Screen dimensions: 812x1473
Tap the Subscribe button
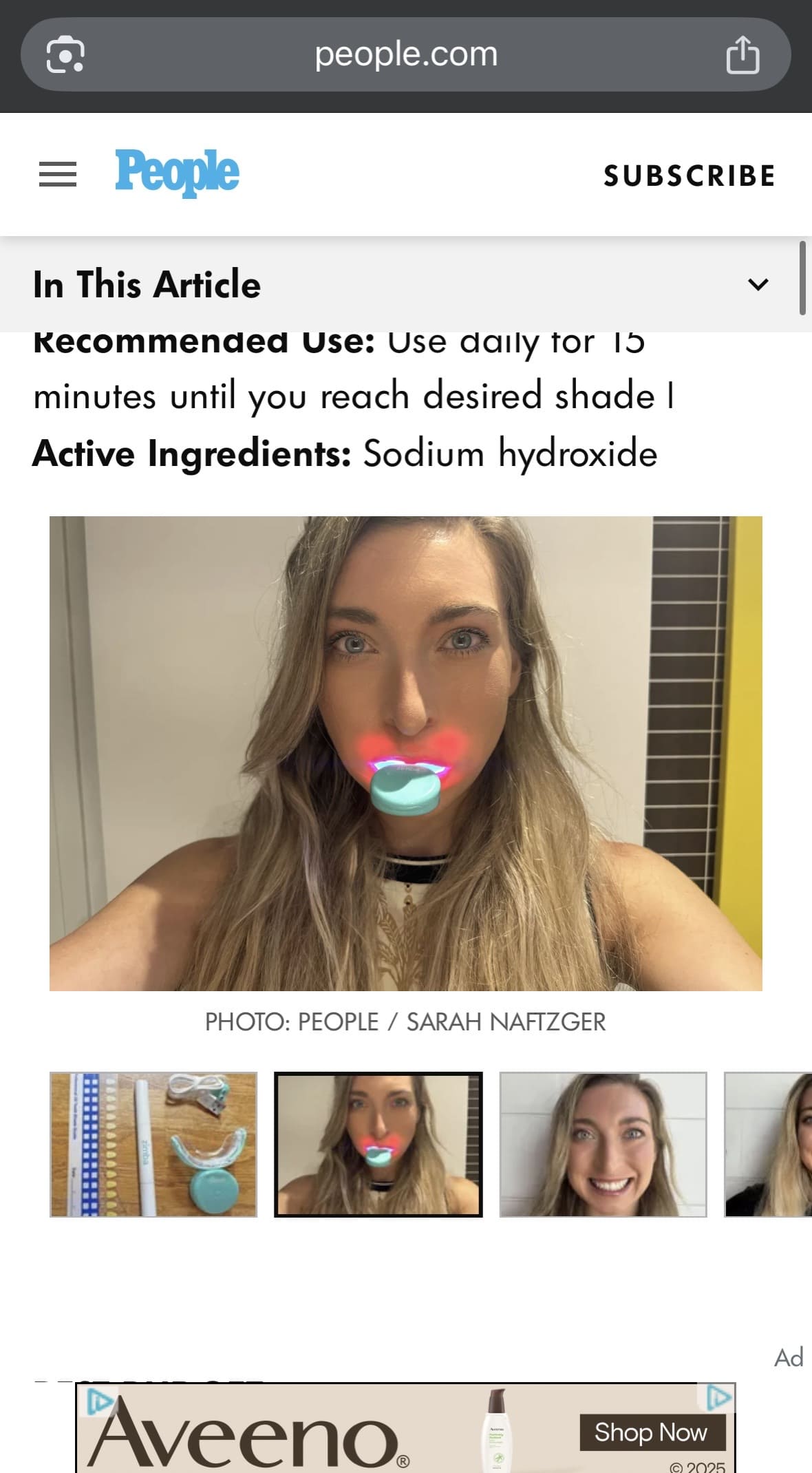[x=690, y=176]
